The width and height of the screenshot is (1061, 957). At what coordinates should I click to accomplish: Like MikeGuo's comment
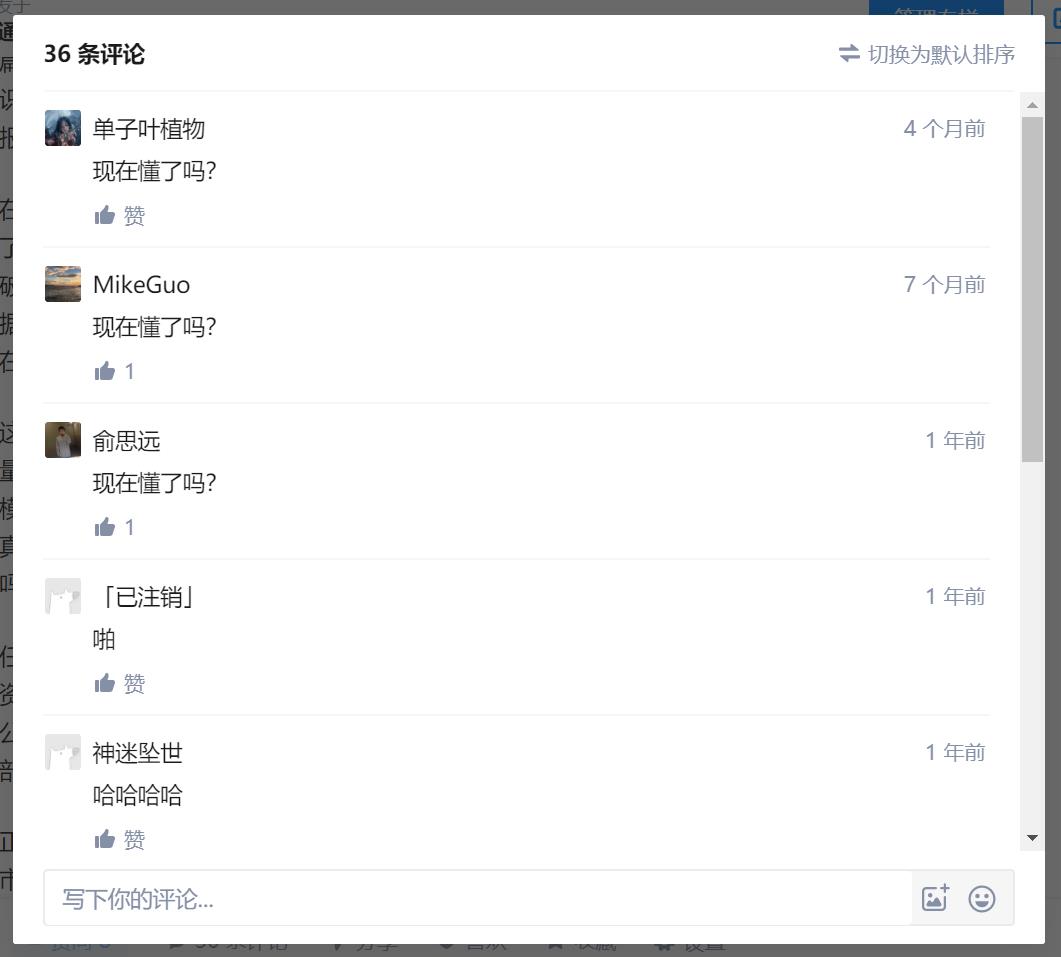coord(115,371)
